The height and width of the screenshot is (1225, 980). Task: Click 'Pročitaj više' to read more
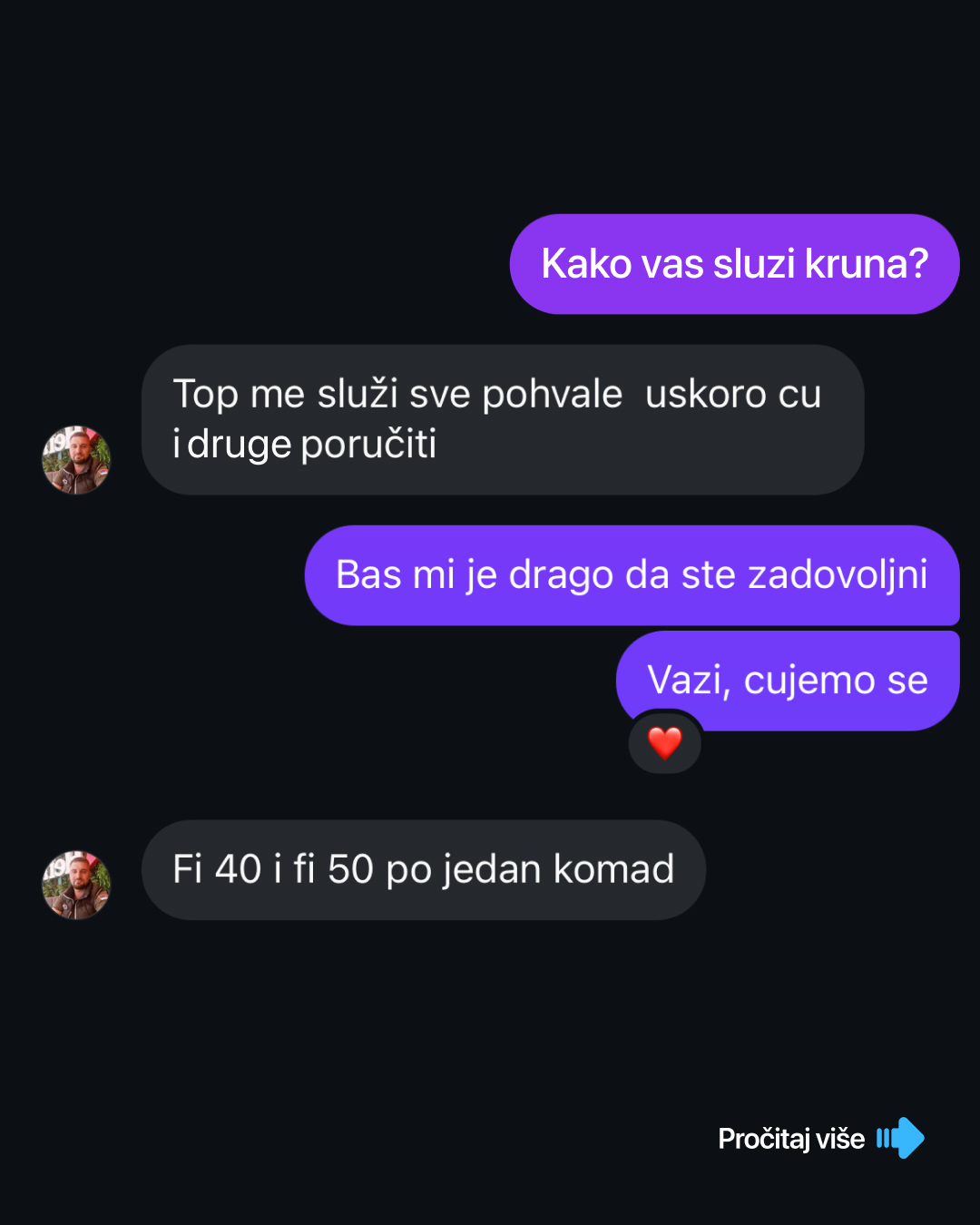(x=793, y=1139)
